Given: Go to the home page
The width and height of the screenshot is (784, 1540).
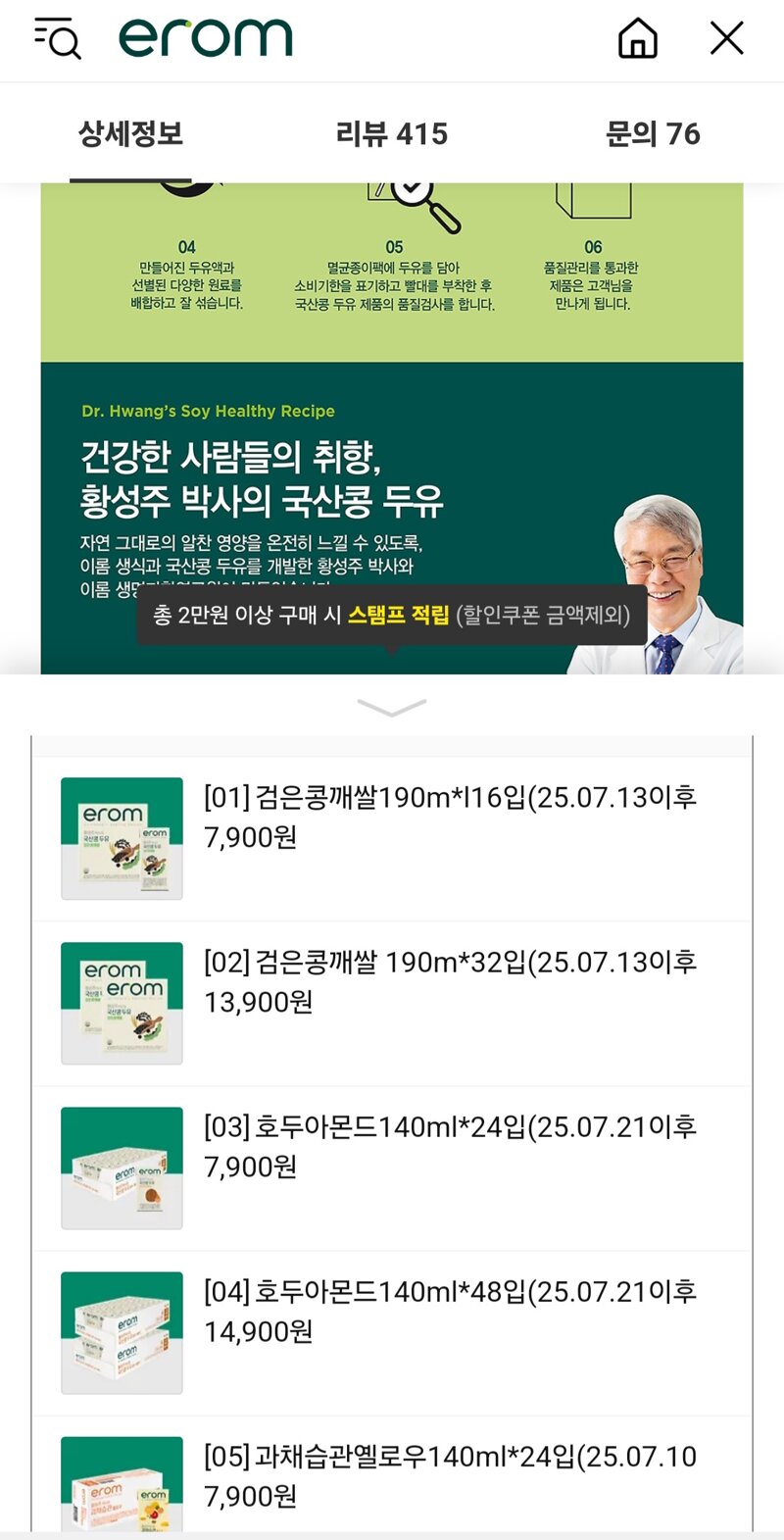Looking at the screenshot, I should (638, 38).
